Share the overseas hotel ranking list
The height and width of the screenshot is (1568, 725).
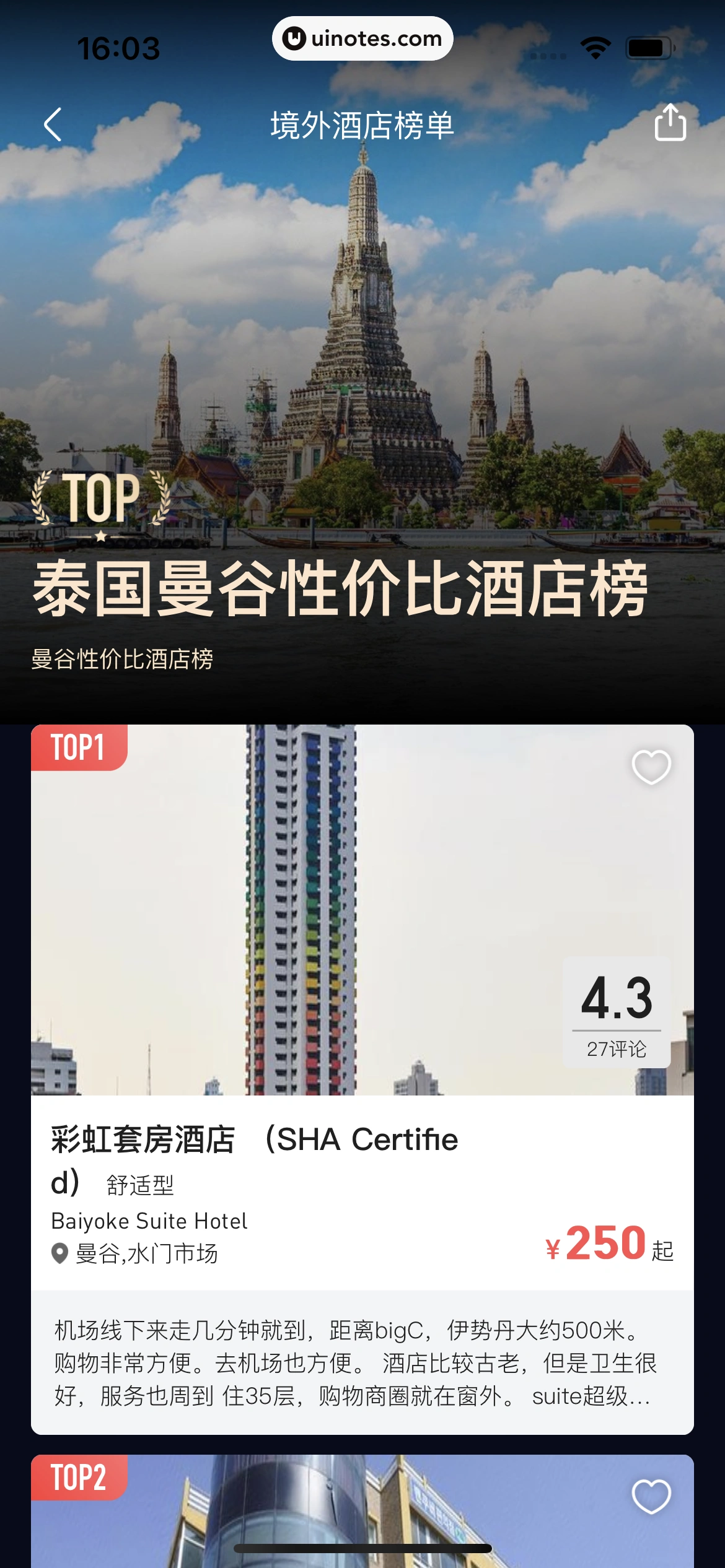(670, 123)
